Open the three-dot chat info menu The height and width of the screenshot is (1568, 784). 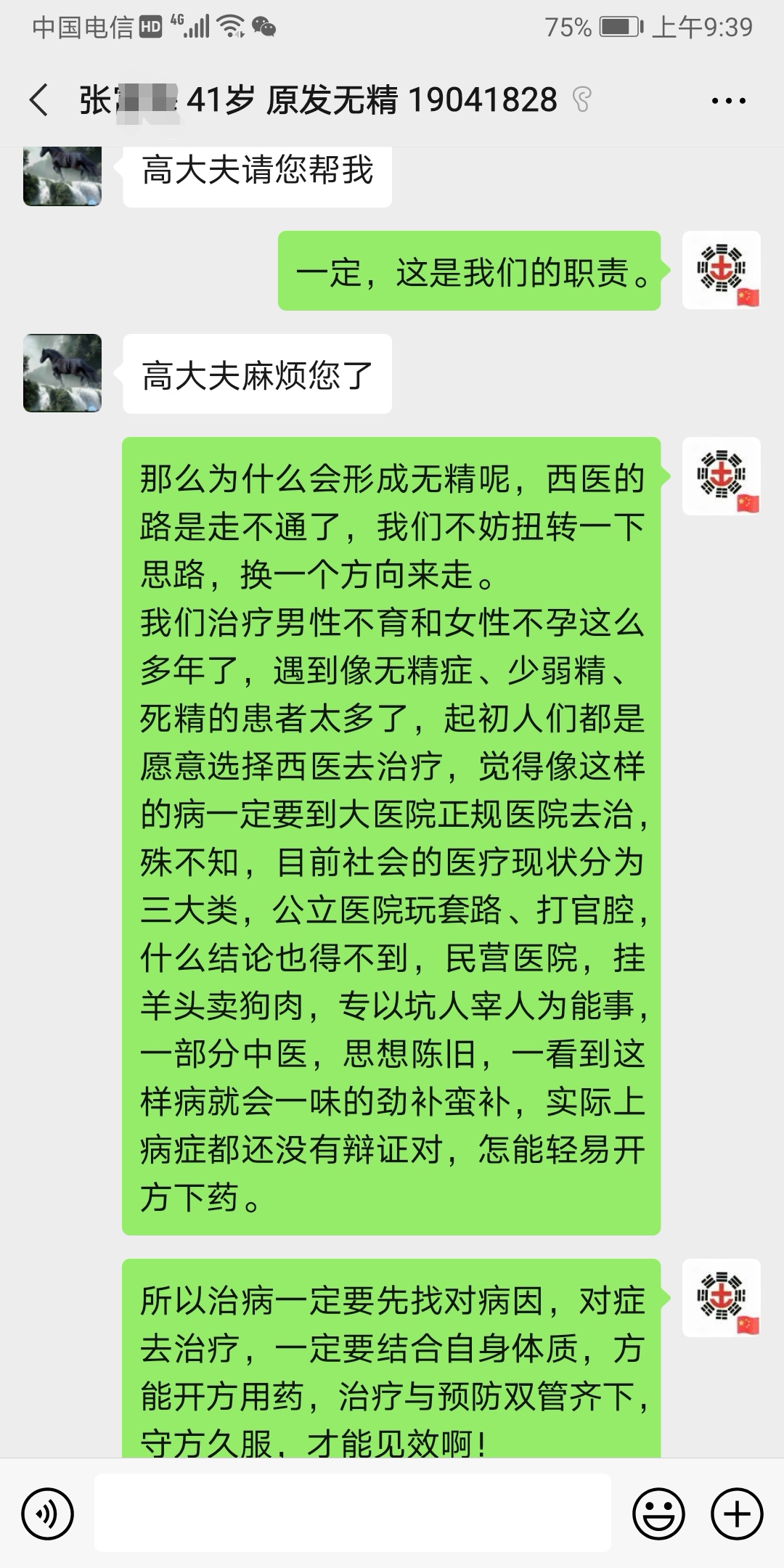(728, 101)
